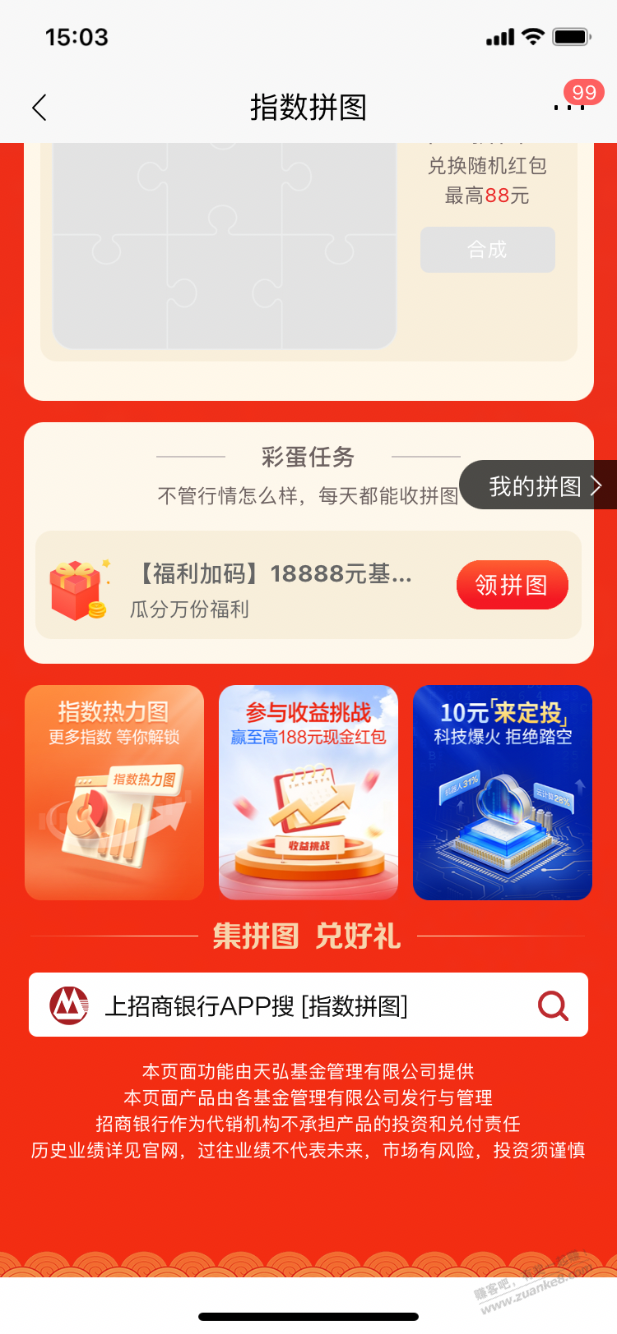Image resolution: width=617 pixels, height=1334 pixels.
Task: Open the 参与收益挑战 card
Action: (x=308, y=792)
